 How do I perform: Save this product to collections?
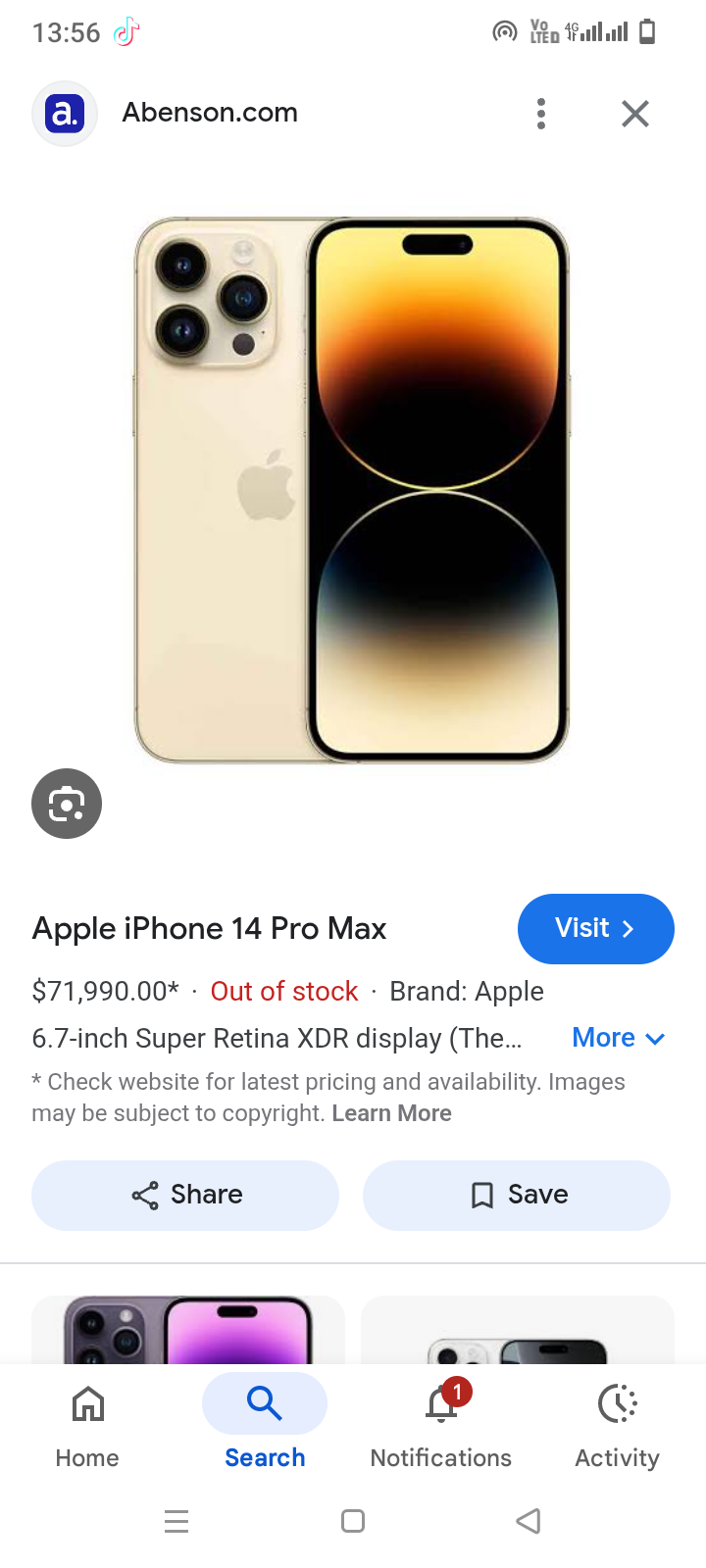517,1195
